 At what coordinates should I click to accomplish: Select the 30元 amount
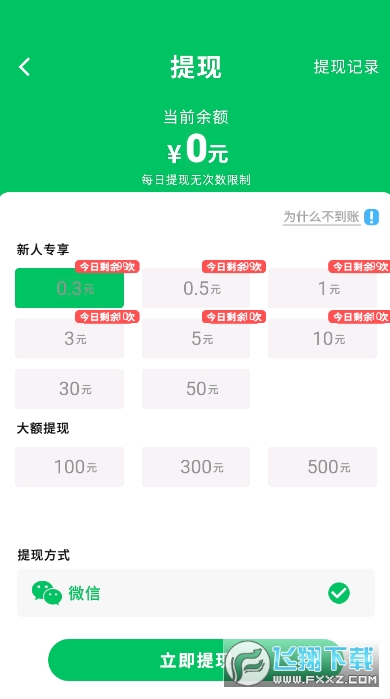[70, 388]
